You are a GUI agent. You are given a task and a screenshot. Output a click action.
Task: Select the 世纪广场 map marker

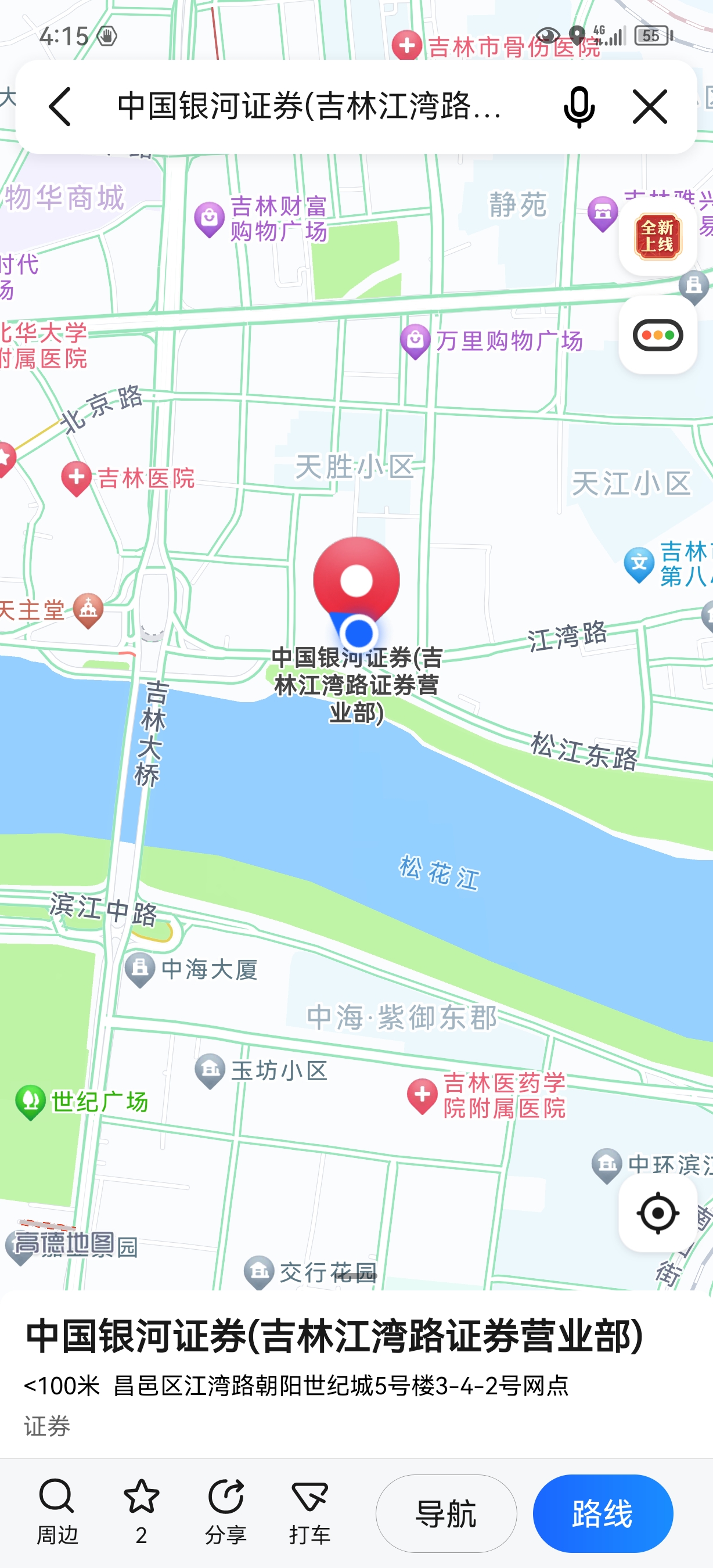click(x=30, y=1102)
